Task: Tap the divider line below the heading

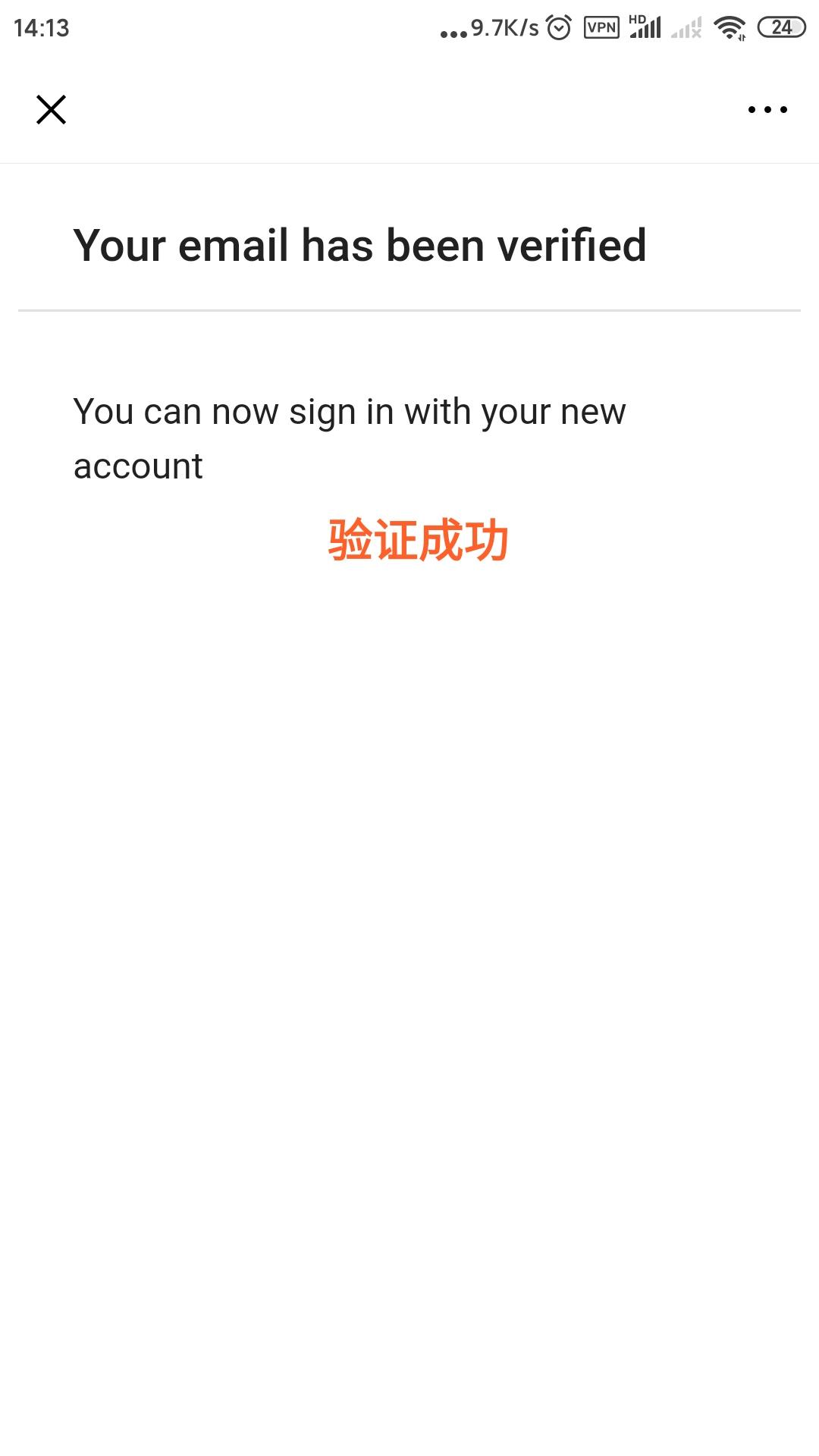Action: click(409, 311)
